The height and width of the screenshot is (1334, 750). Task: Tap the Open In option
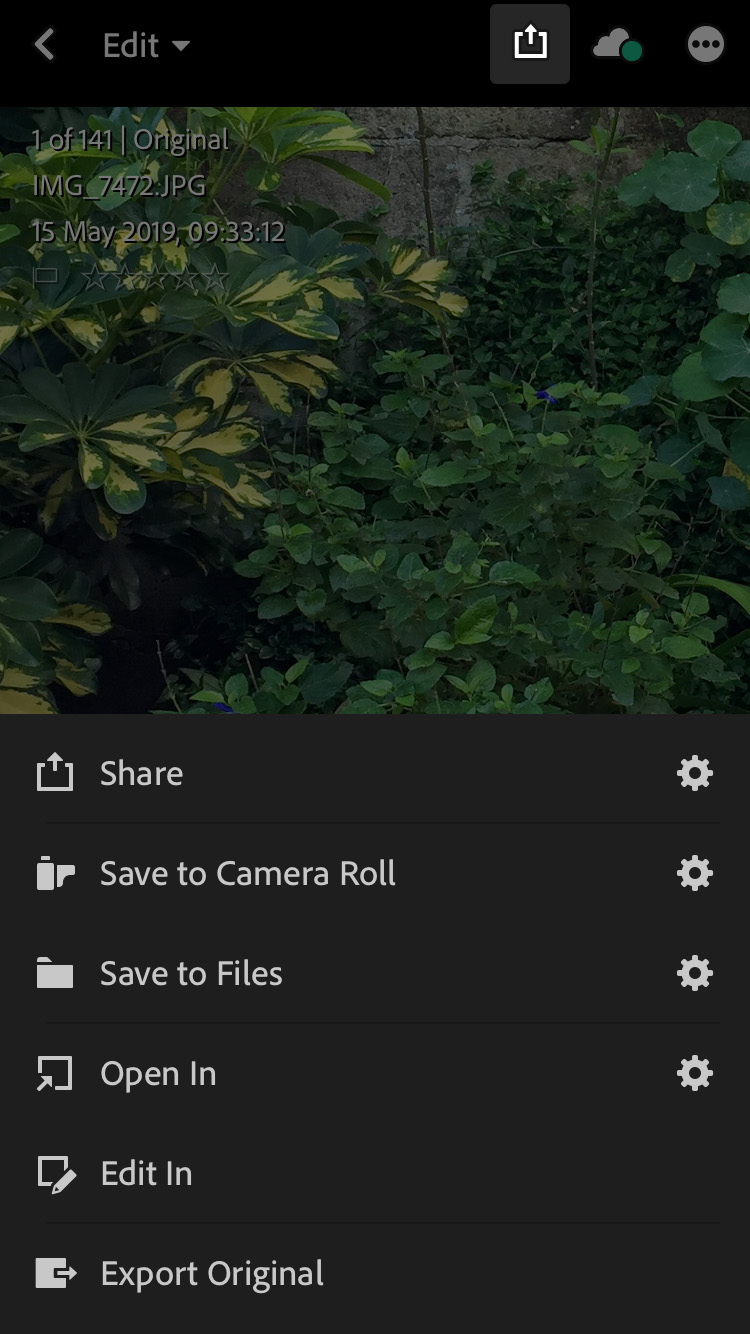click(x=158, y=1073)
